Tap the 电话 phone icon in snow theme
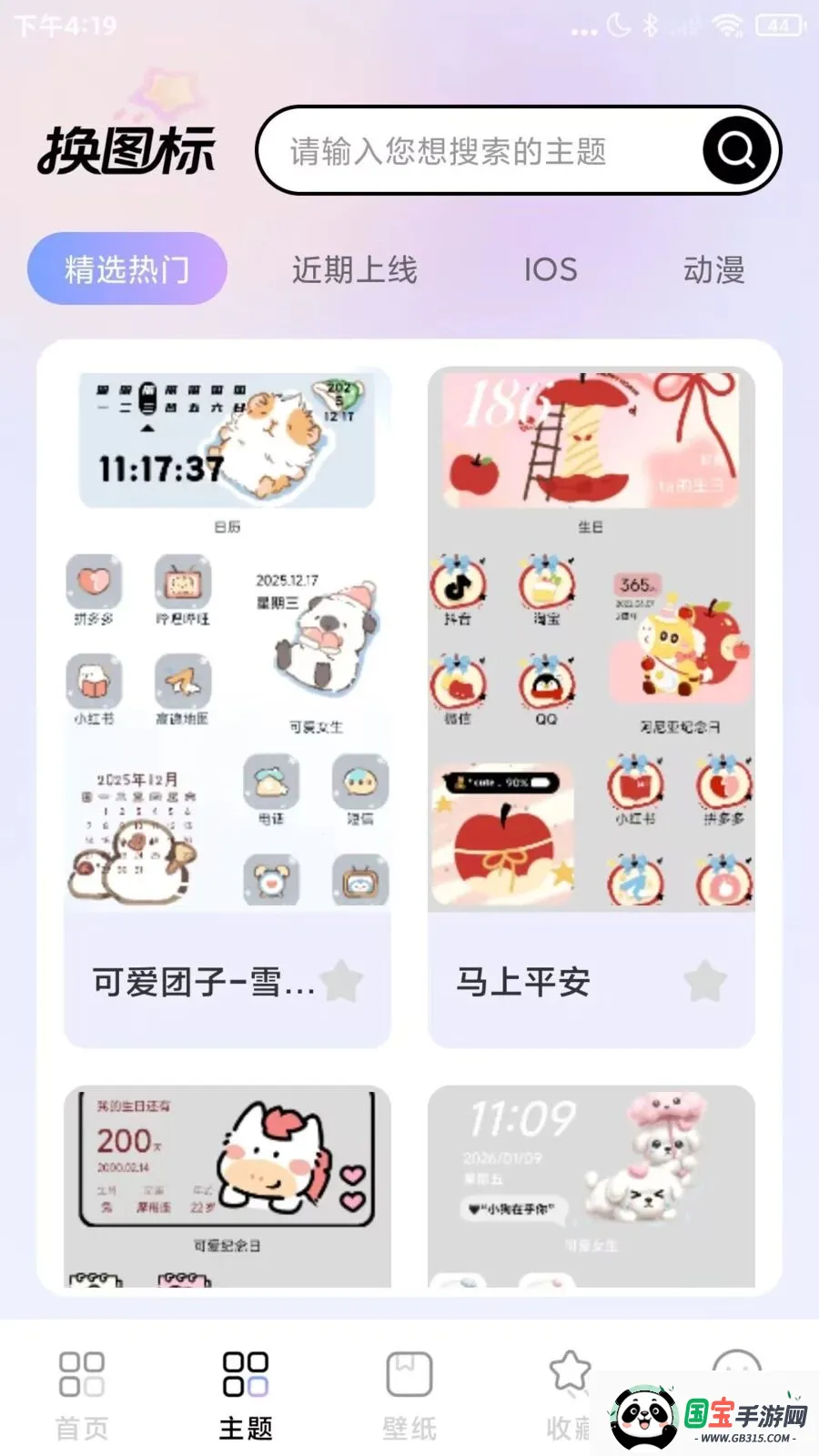The width and height of the screenshot is (819, 1456). [x=270, y=784]
